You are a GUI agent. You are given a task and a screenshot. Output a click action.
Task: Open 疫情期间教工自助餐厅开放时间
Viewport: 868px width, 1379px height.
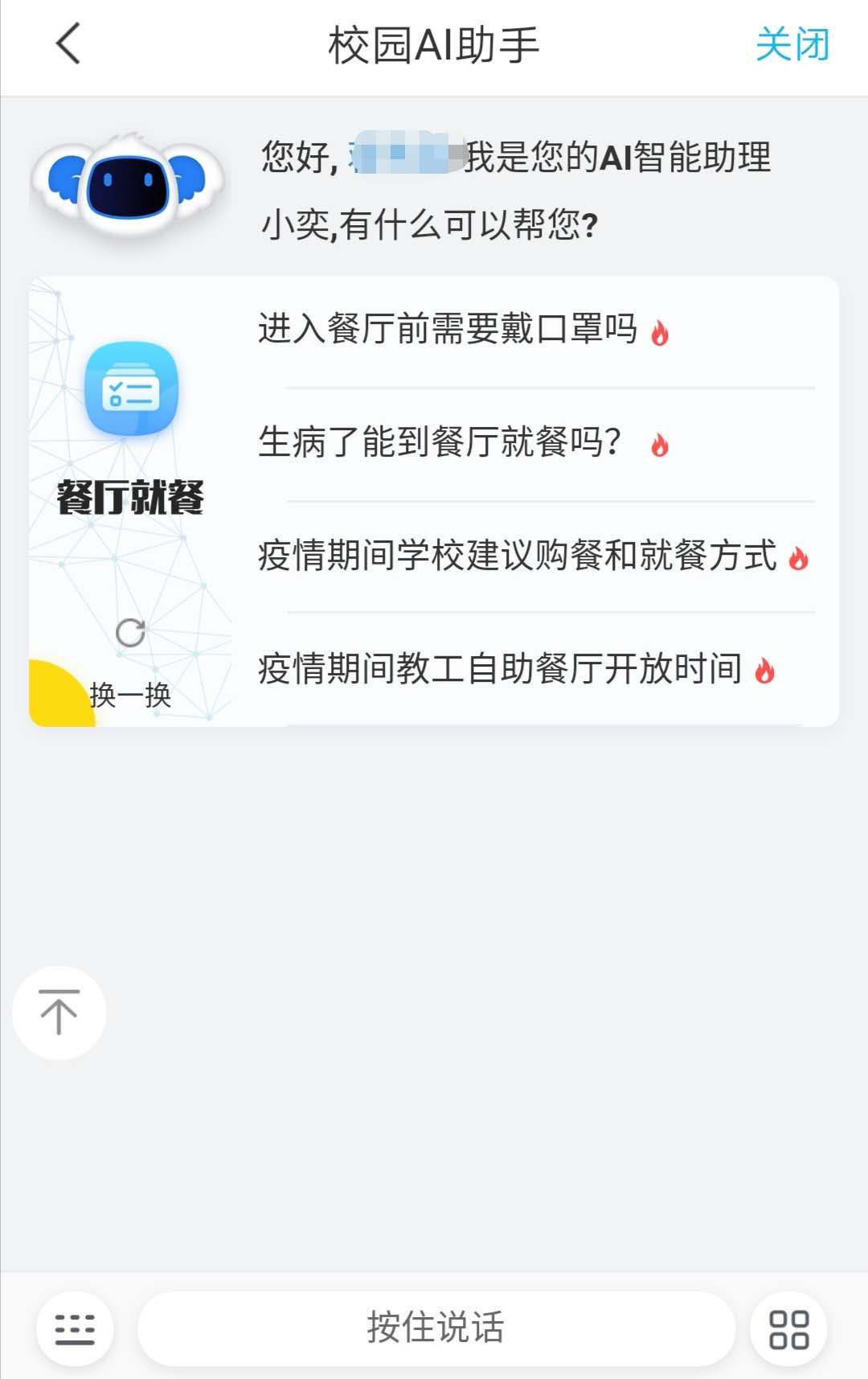pyautogui.click(x=502, y=667)
